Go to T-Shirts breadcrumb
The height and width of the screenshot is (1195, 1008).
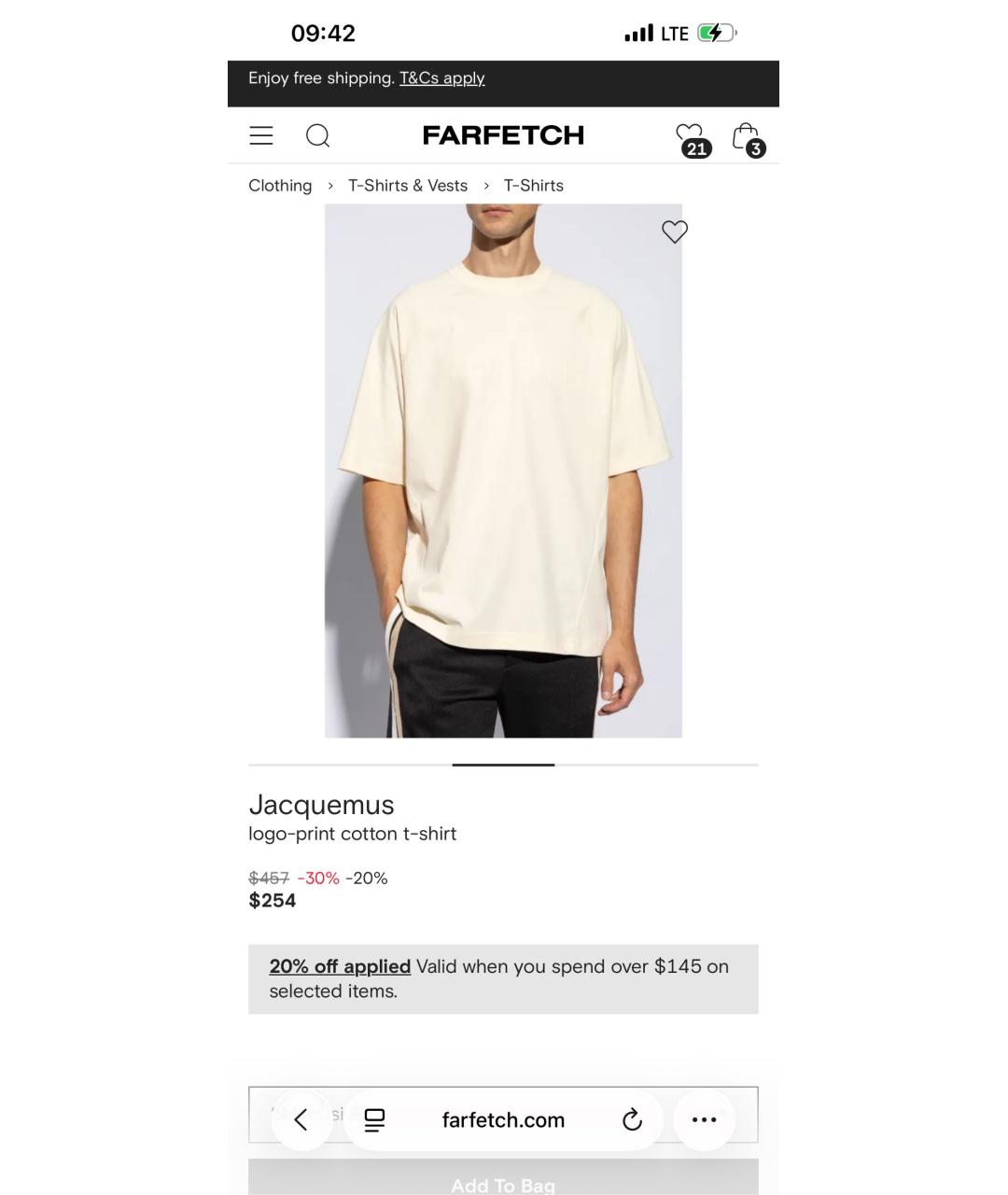534,186
